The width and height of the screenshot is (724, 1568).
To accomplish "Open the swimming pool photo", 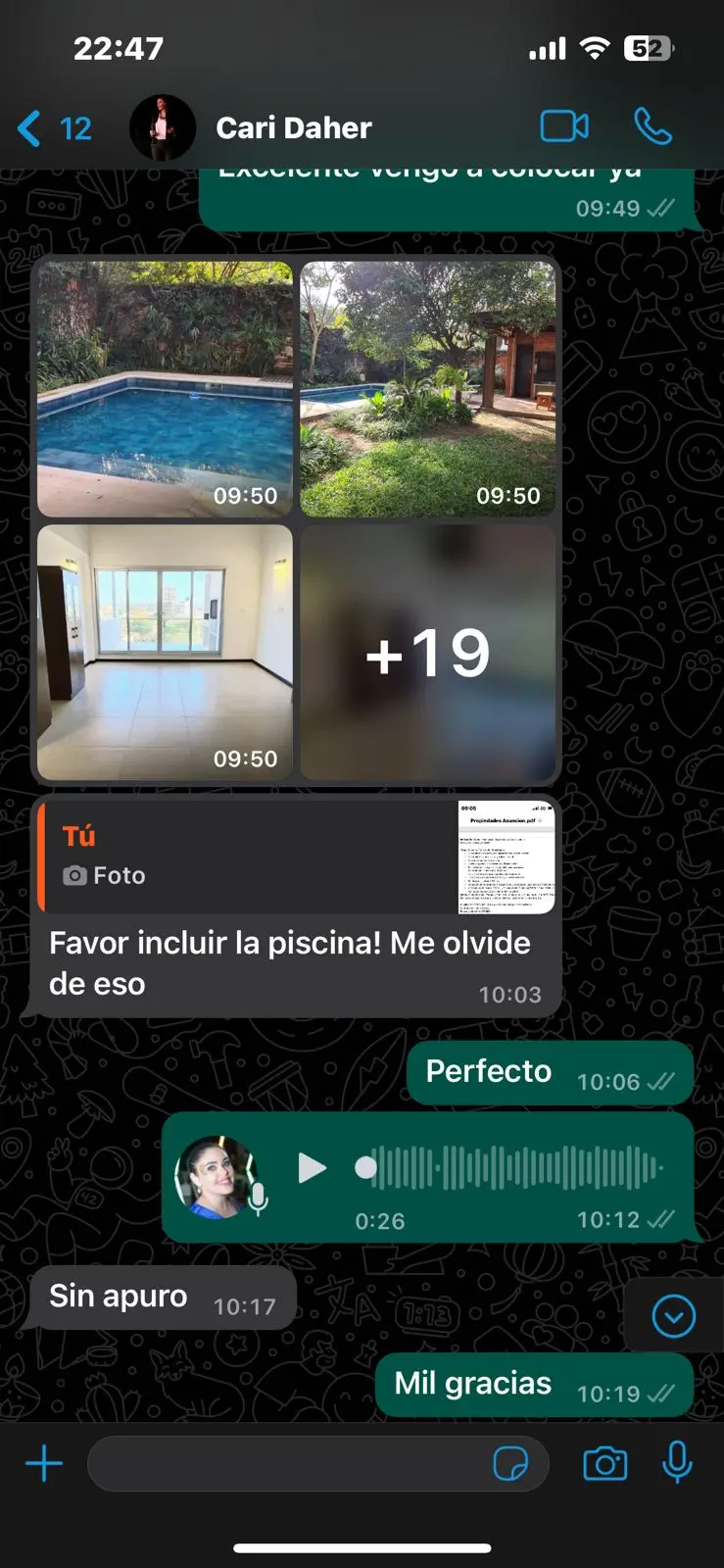I will [165, 389].
